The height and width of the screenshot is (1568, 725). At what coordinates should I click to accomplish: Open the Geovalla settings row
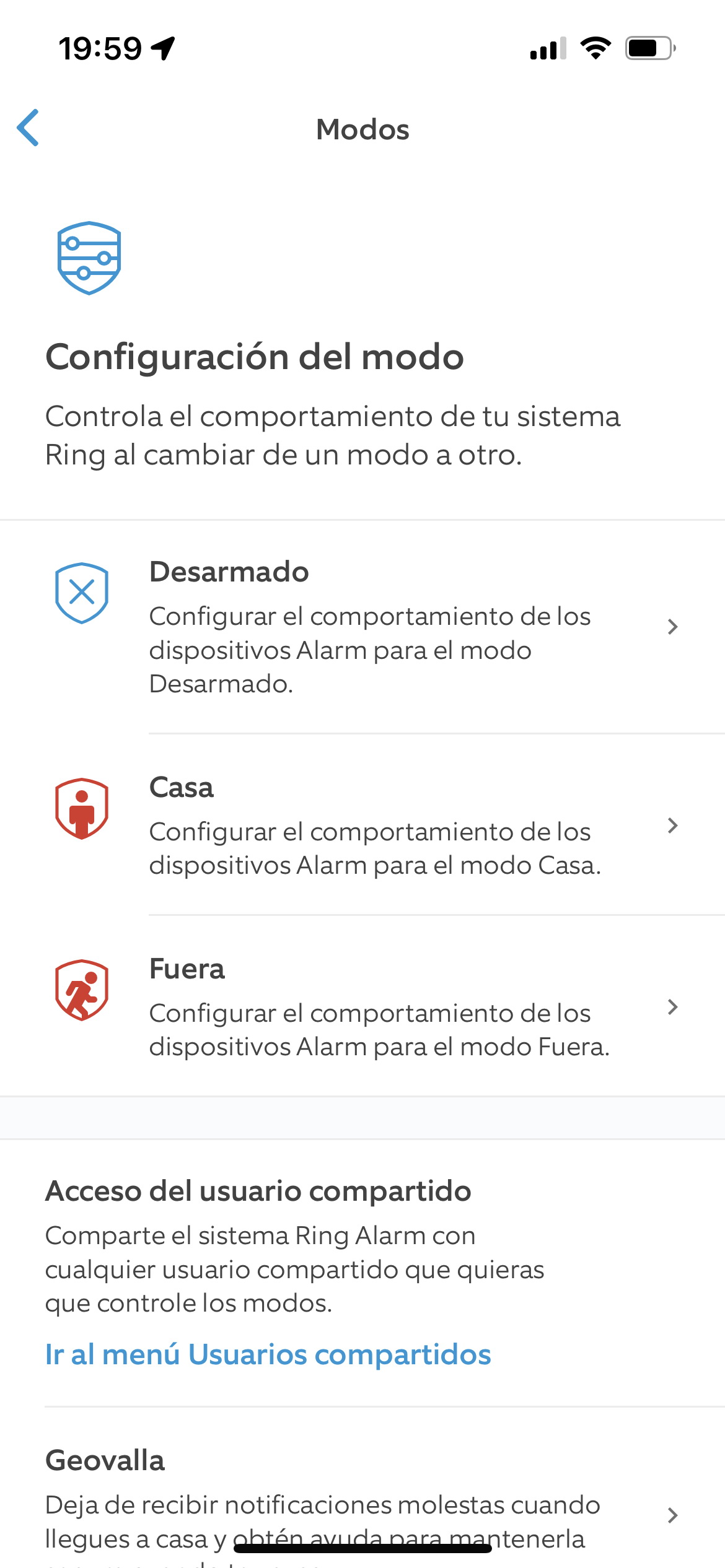click(x=362, y=1499)
